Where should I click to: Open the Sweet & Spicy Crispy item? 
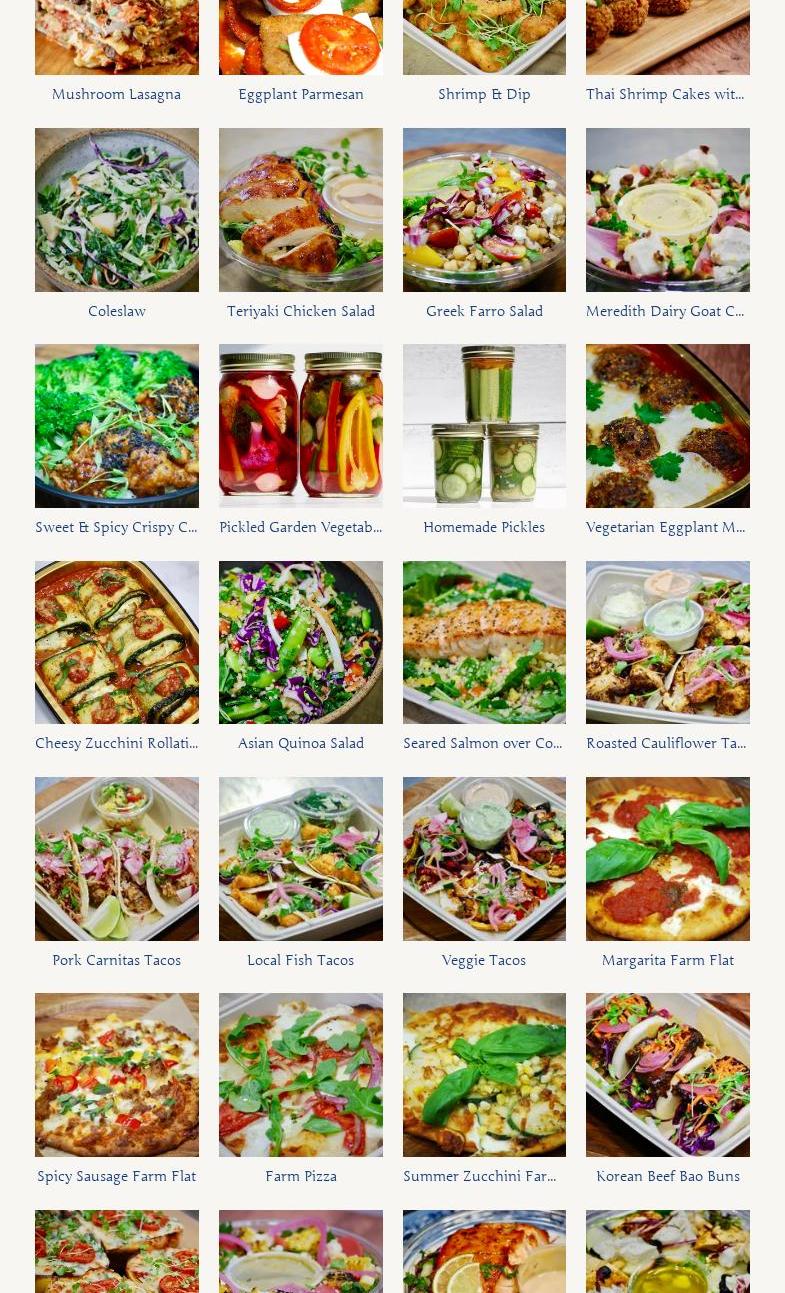point(117,426)
